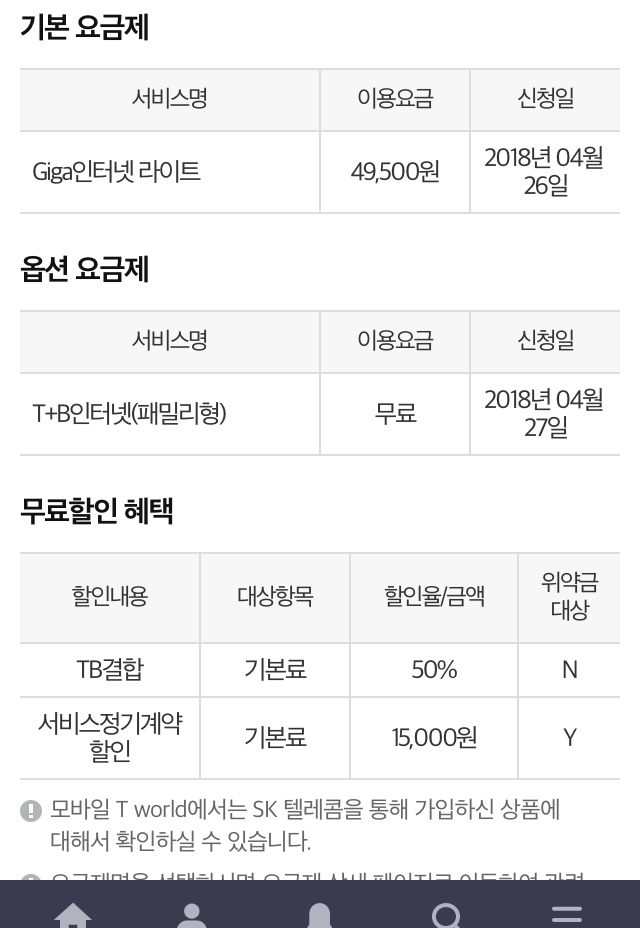This screenshot has height=928, width=640.
Task: Open T+B인터넷(패밀리형) plan details
Action: [130, 414]
